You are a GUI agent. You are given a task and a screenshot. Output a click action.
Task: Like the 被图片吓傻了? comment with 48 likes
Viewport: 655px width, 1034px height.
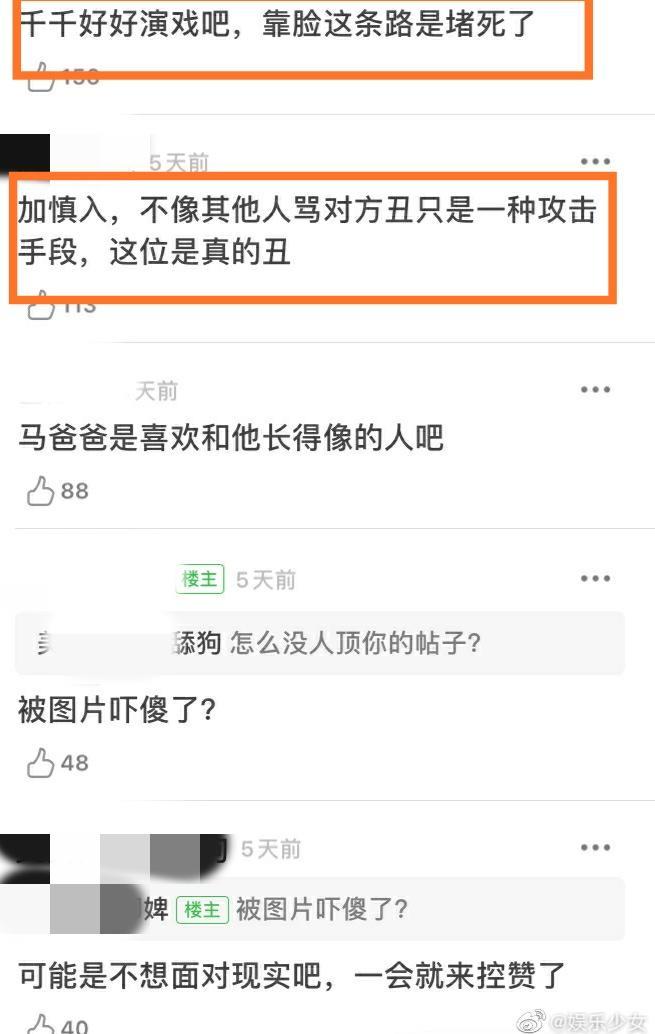(40, 763)
